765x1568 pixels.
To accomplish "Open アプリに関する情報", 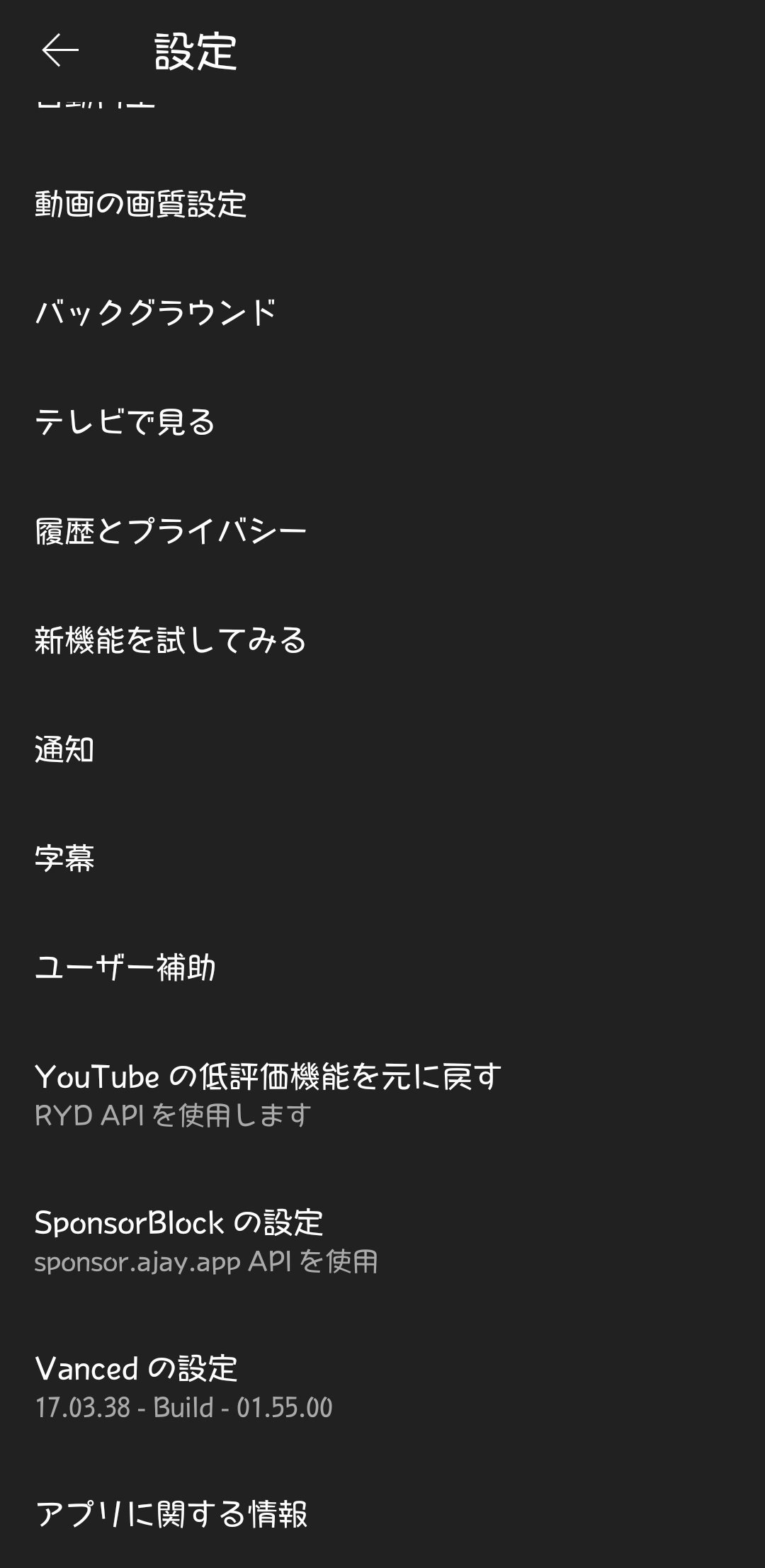I will point(171,1514).
